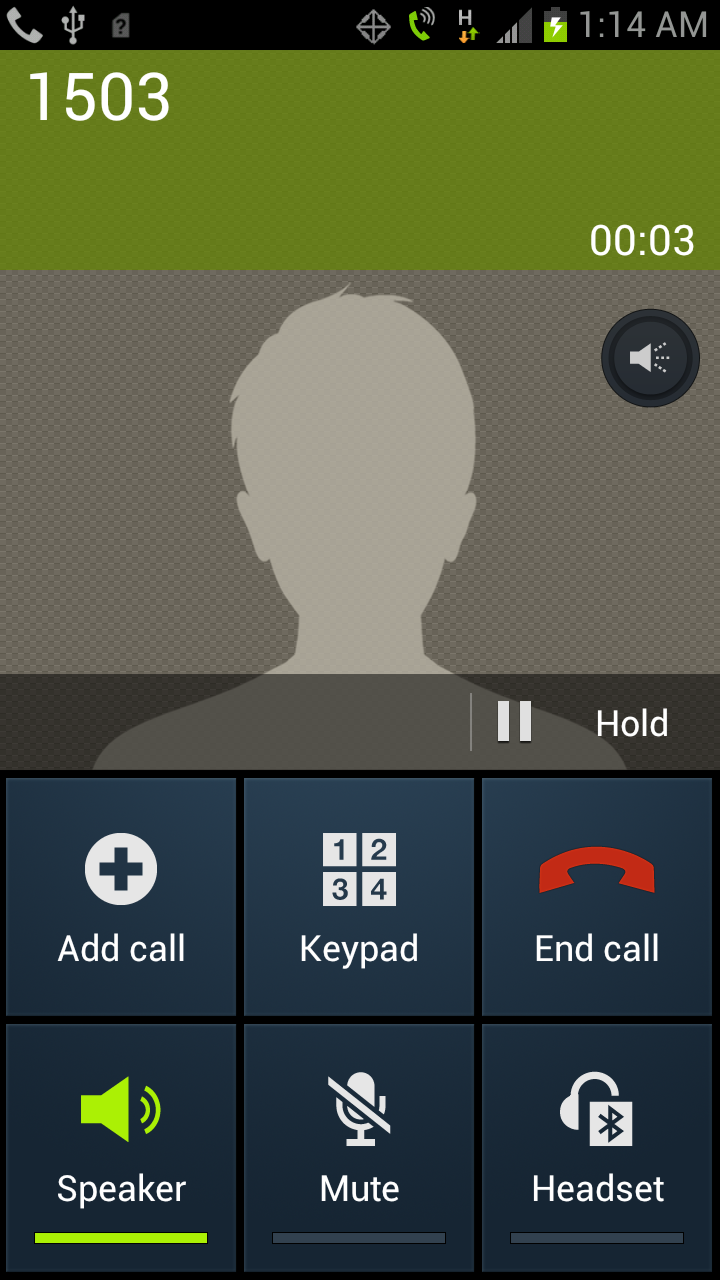Viewport: 720px width, 1280px height.
Task: Add call to current conversation
Action: 121,897
